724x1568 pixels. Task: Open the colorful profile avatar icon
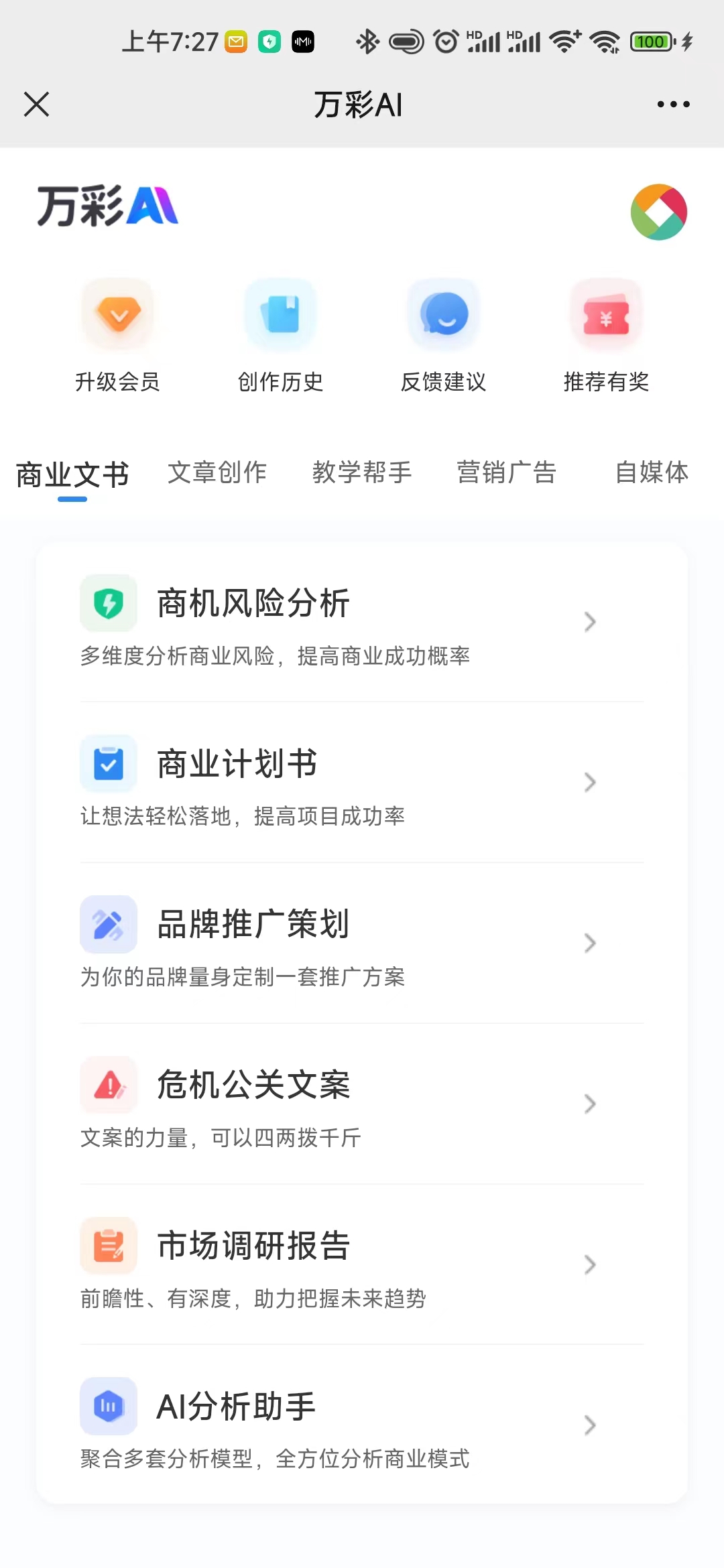[659, 212]
